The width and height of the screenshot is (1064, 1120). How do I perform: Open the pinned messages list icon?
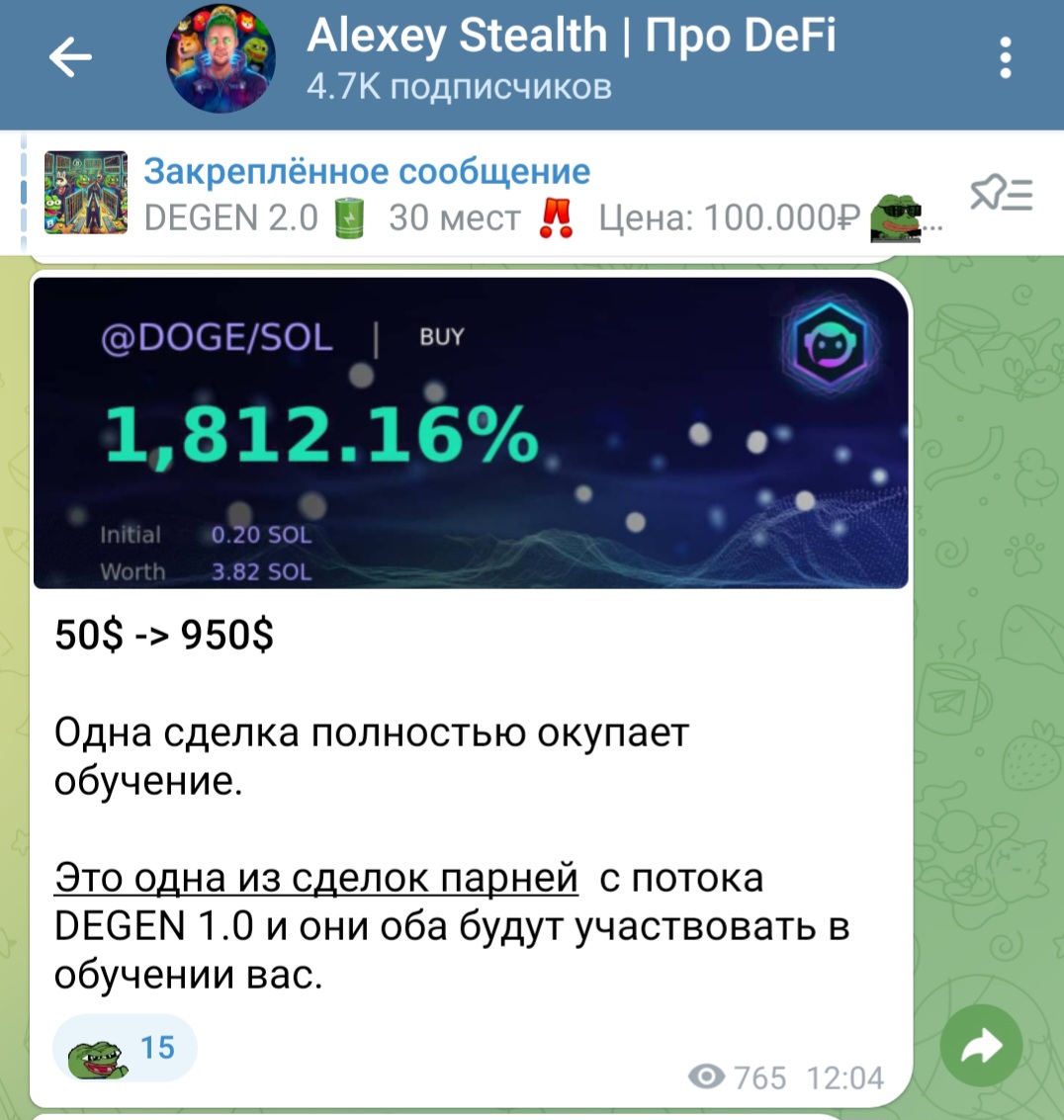coord(1001,195)
